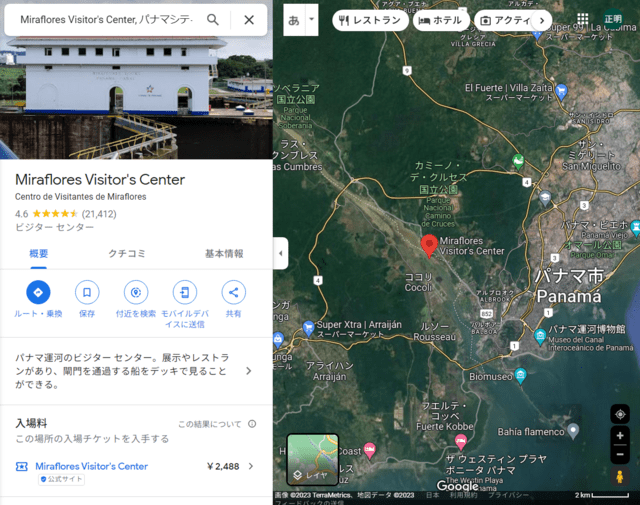Open the 基本情報 tab
This screenshot has width=640, height=505.
(x=224, y=254)
